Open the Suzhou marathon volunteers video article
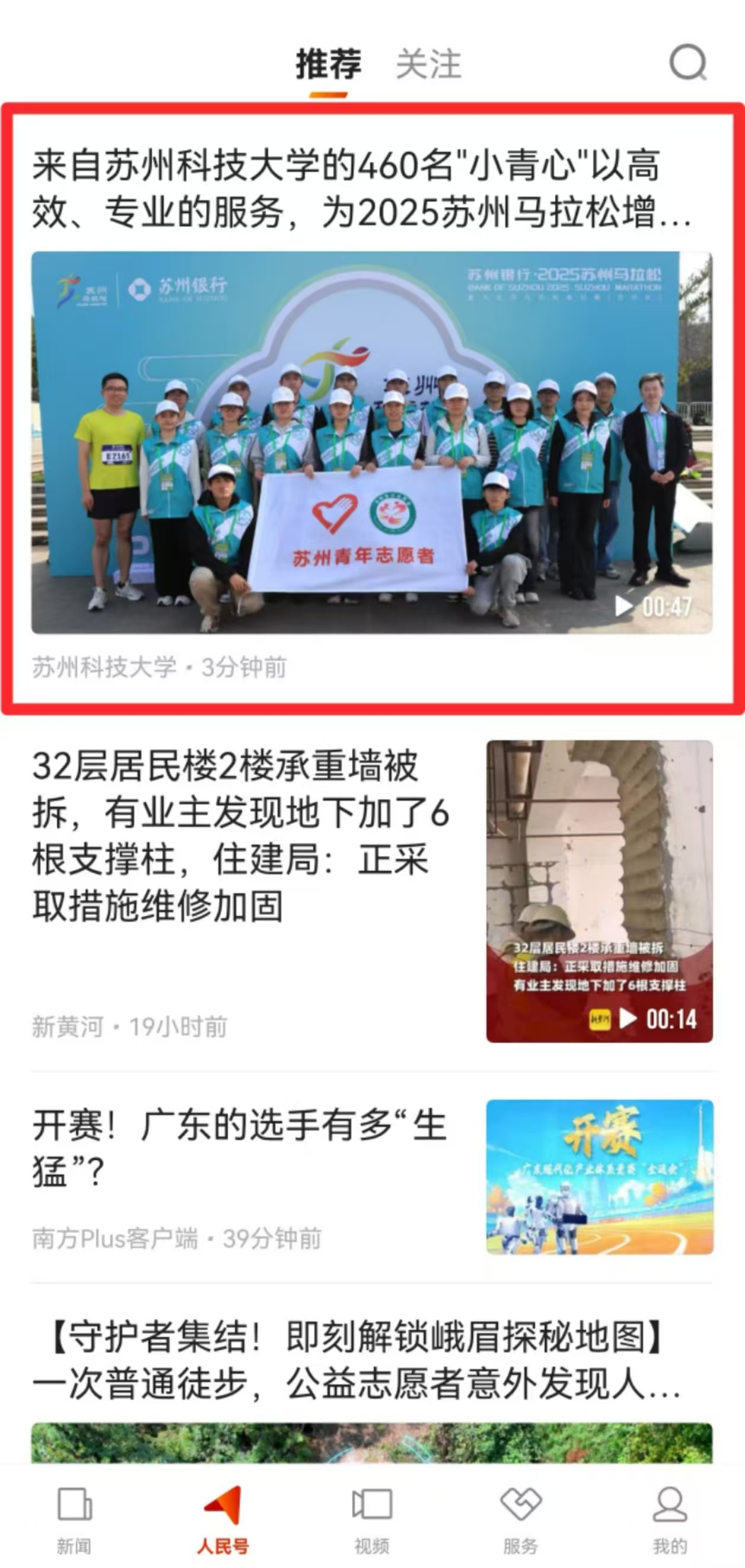 tap(371, 442)
